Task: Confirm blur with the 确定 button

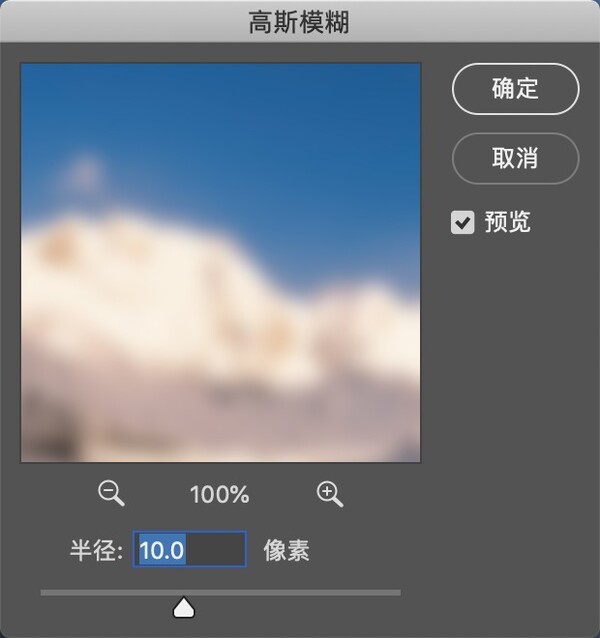Action: pos(515,89)
